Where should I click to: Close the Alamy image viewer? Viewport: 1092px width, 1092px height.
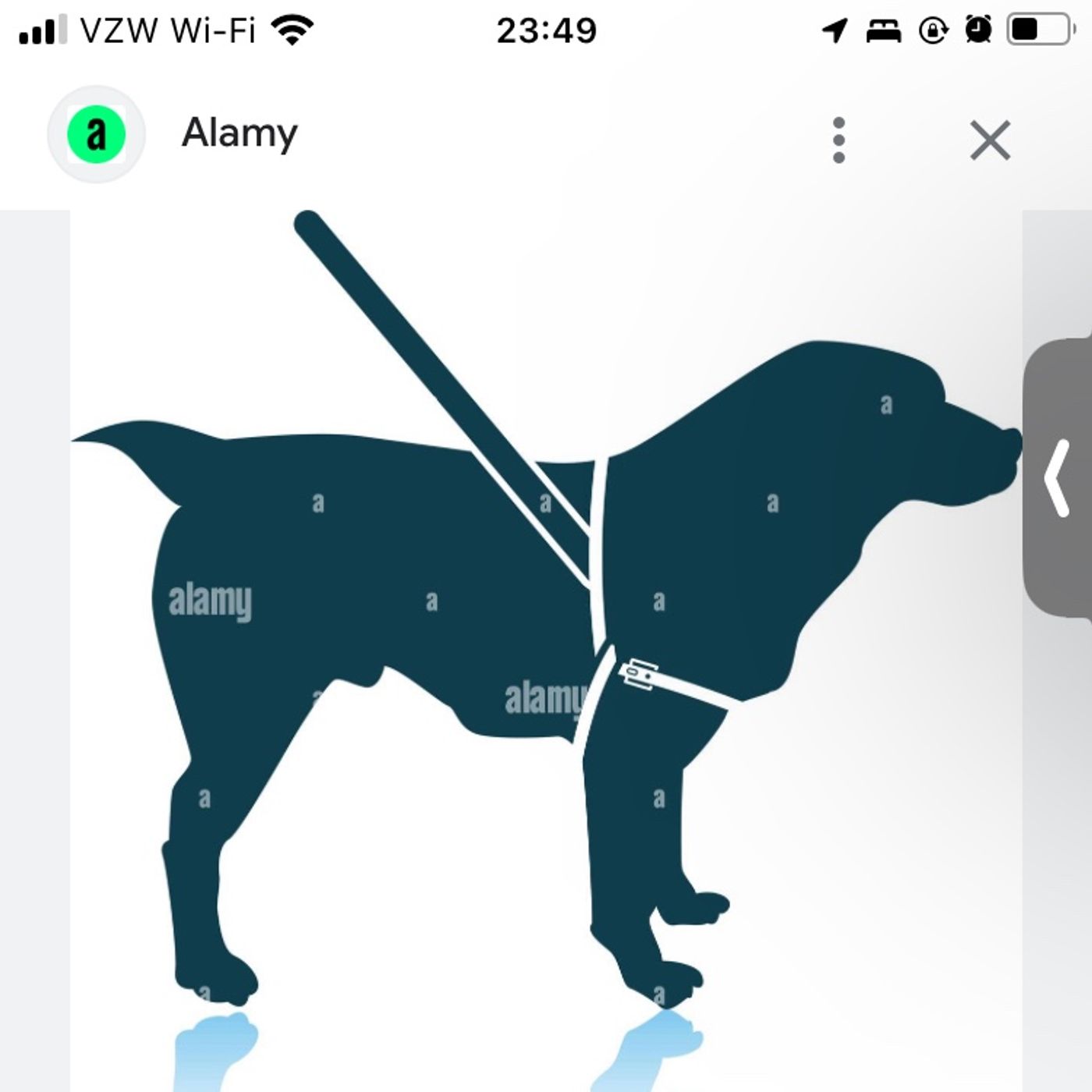click(990, 140)
